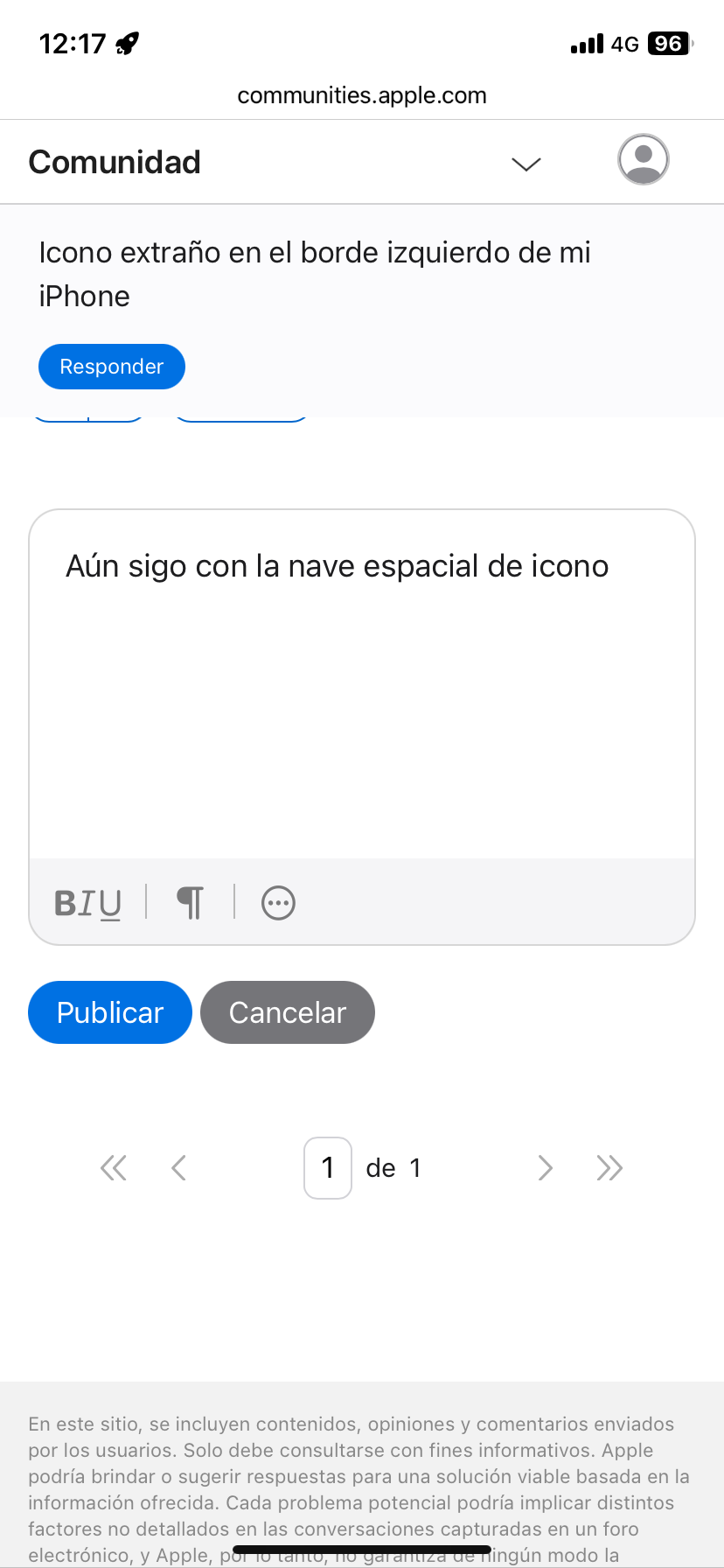This screenshot has height=1568, width=724.
Task: Go to the previous page
Action: 179,1168
